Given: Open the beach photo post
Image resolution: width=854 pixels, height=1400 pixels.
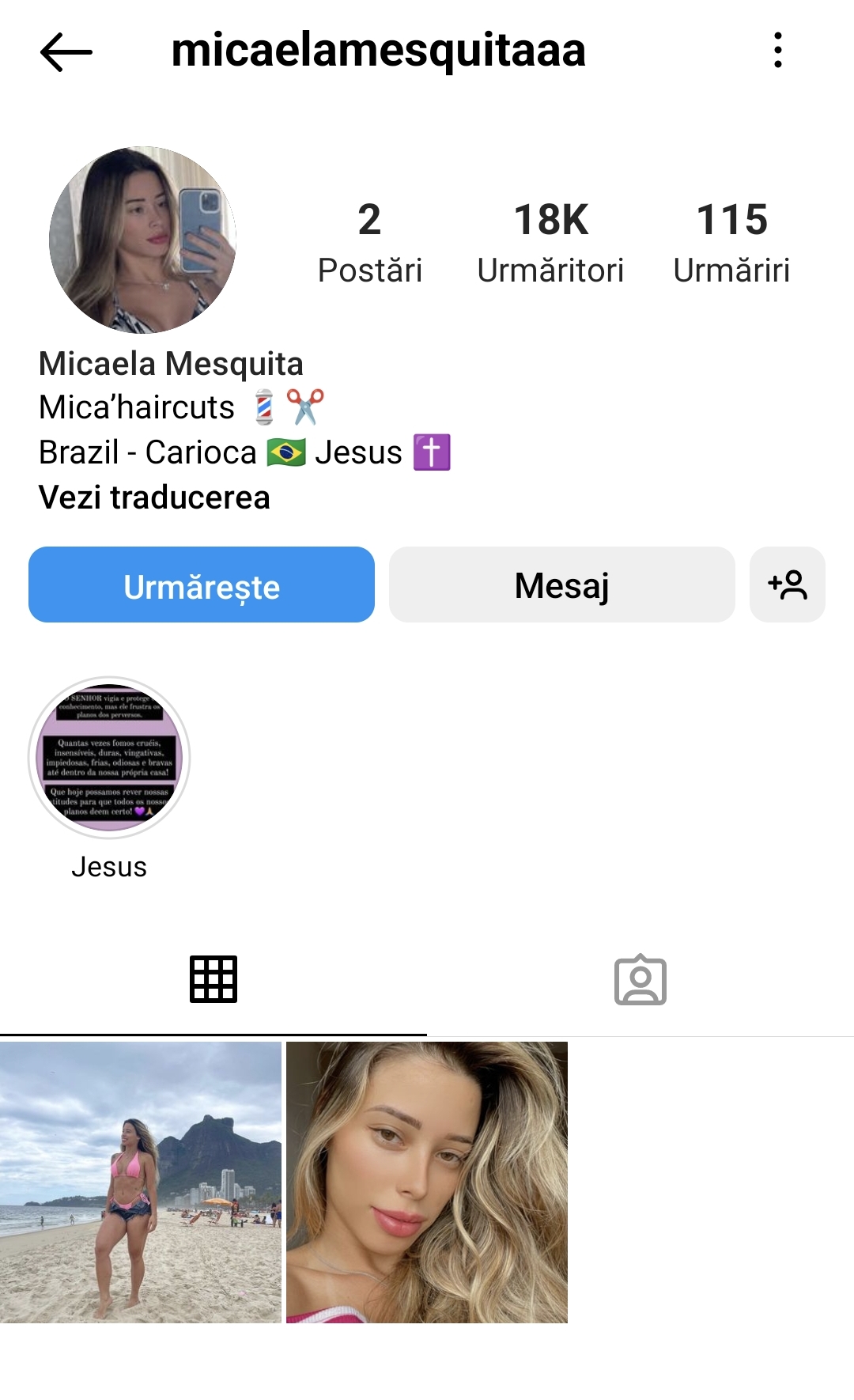Looking at the screenshot, I should tap(141, 1182).
